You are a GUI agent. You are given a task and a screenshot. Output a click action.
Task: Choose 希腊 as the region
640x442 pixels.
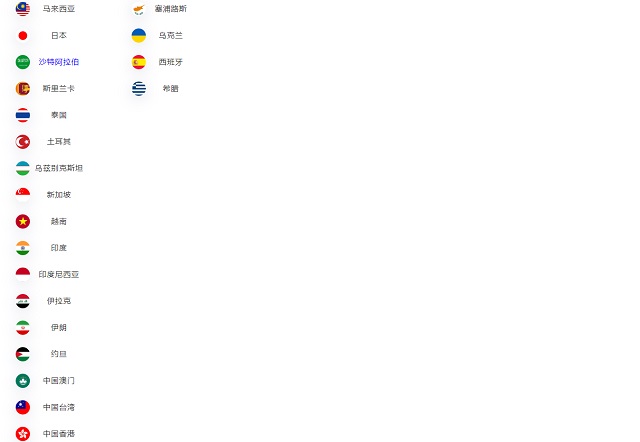click(170, 88)
